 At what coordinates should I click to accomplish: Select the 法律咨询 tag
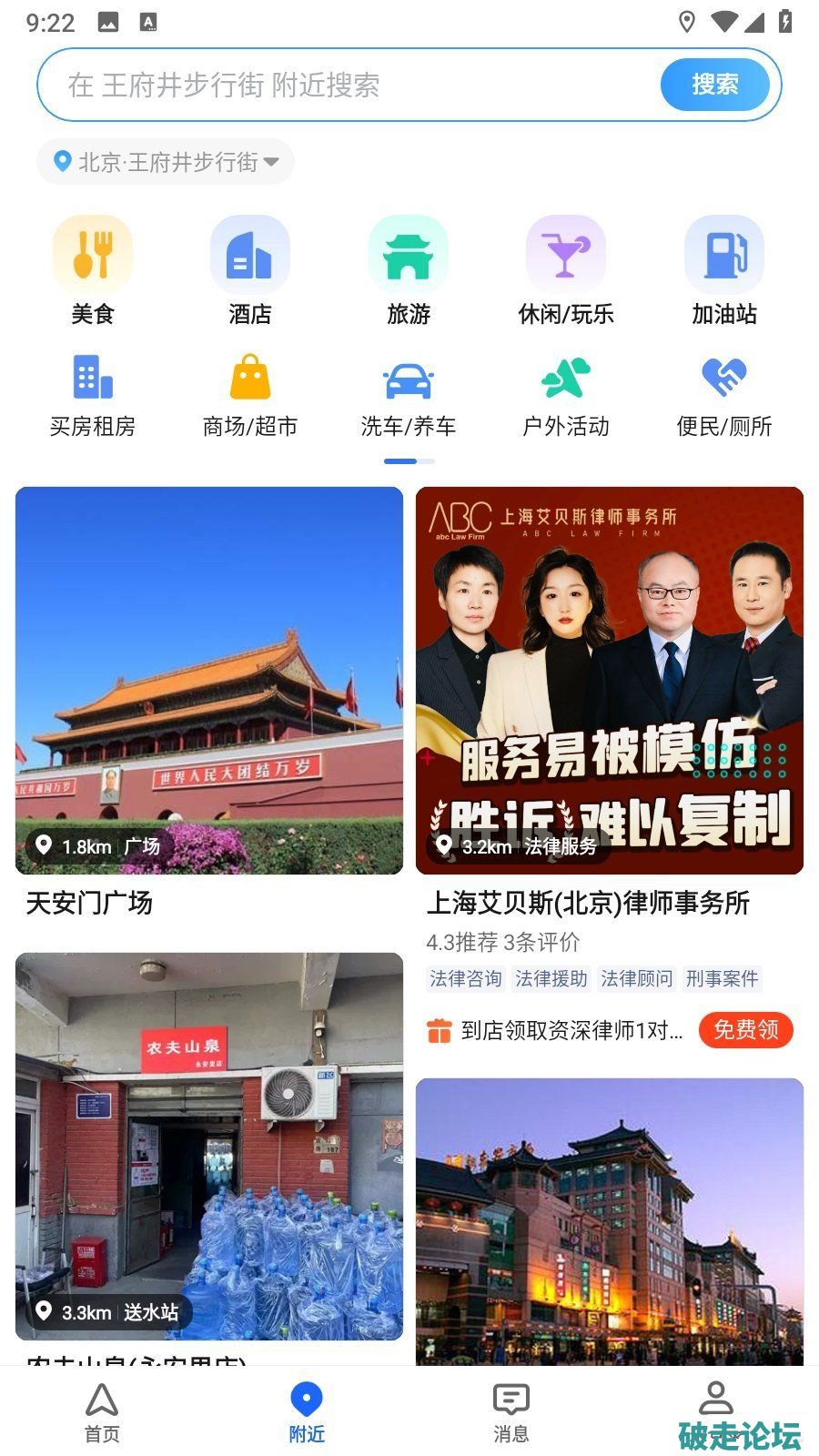466,979
